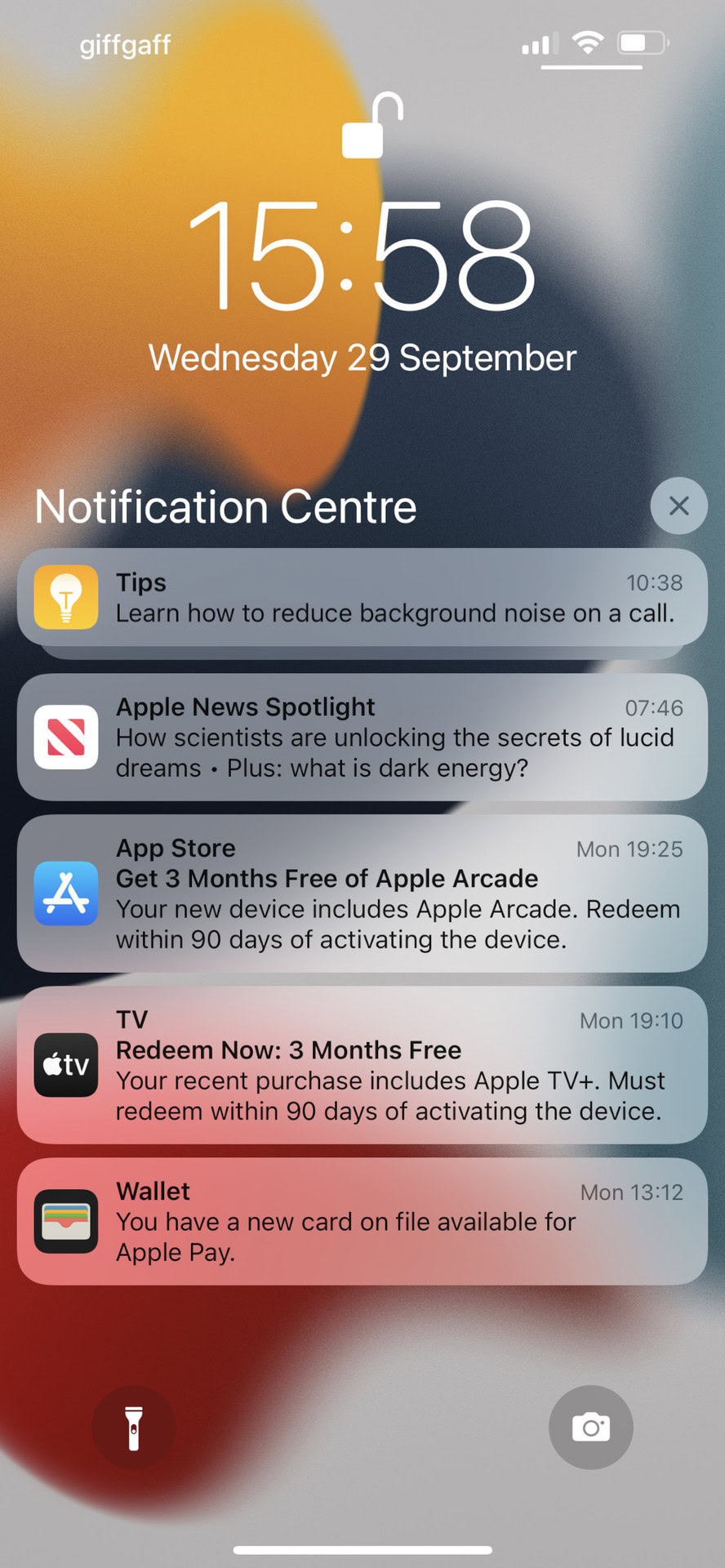
Task: Open the Tips notification about background noise
Action: 362,598
